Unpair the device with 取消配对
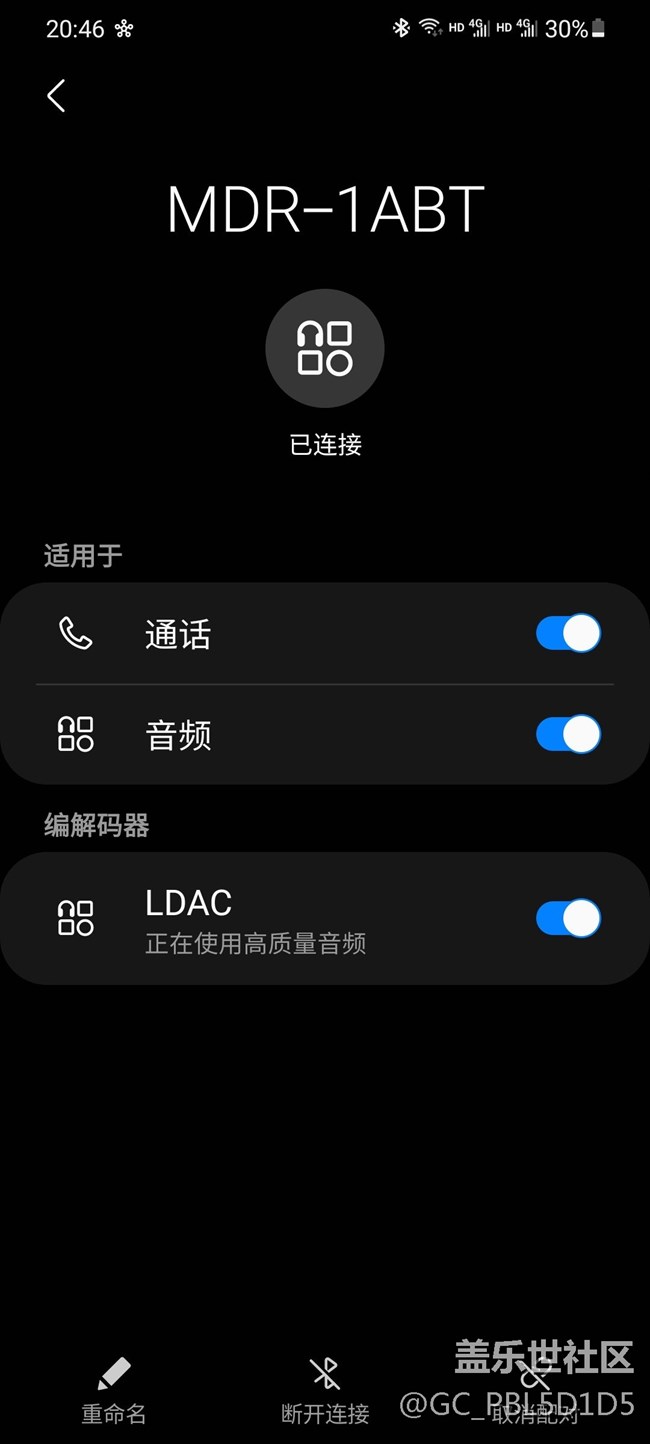Viewport: 650px width, 1444px height. click(536, 1391)
